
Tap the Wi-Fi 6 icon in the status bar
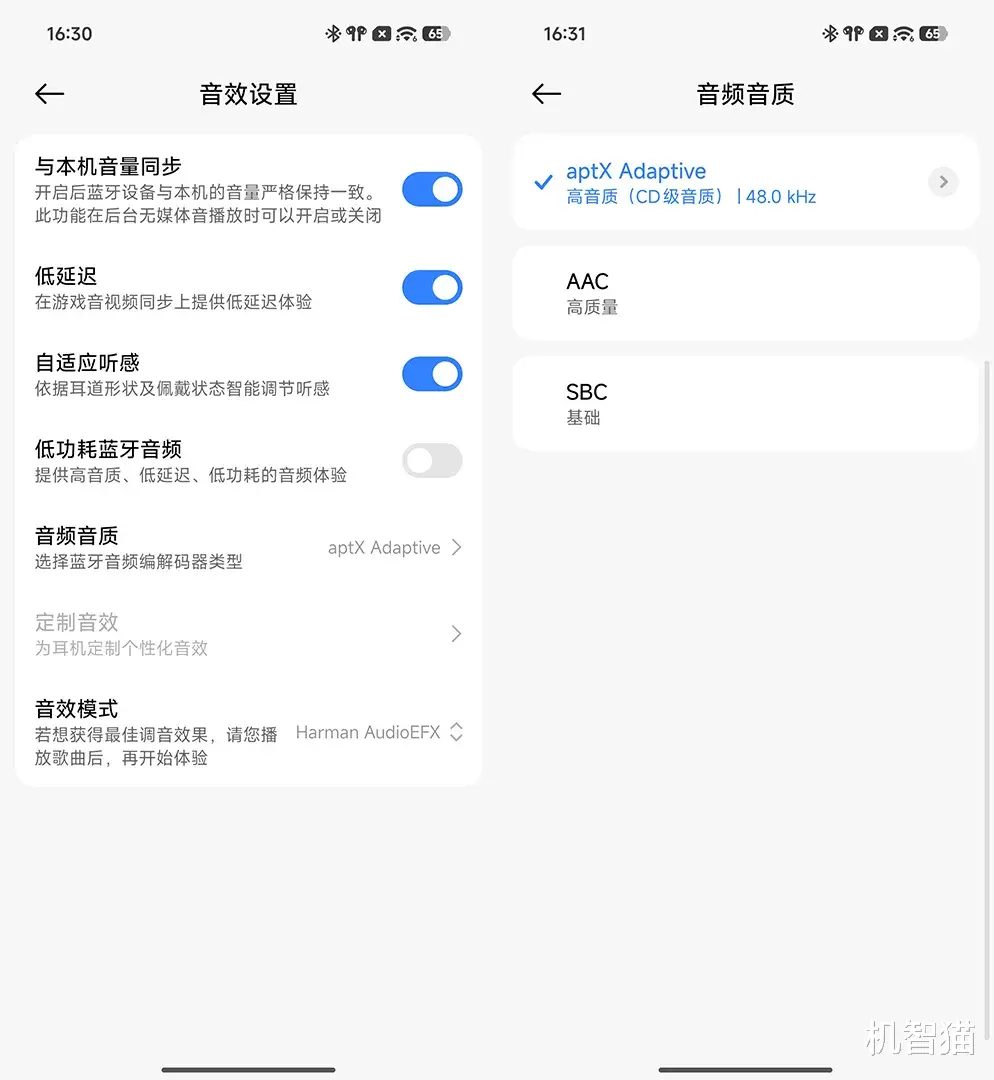click(x=406, y=33)
